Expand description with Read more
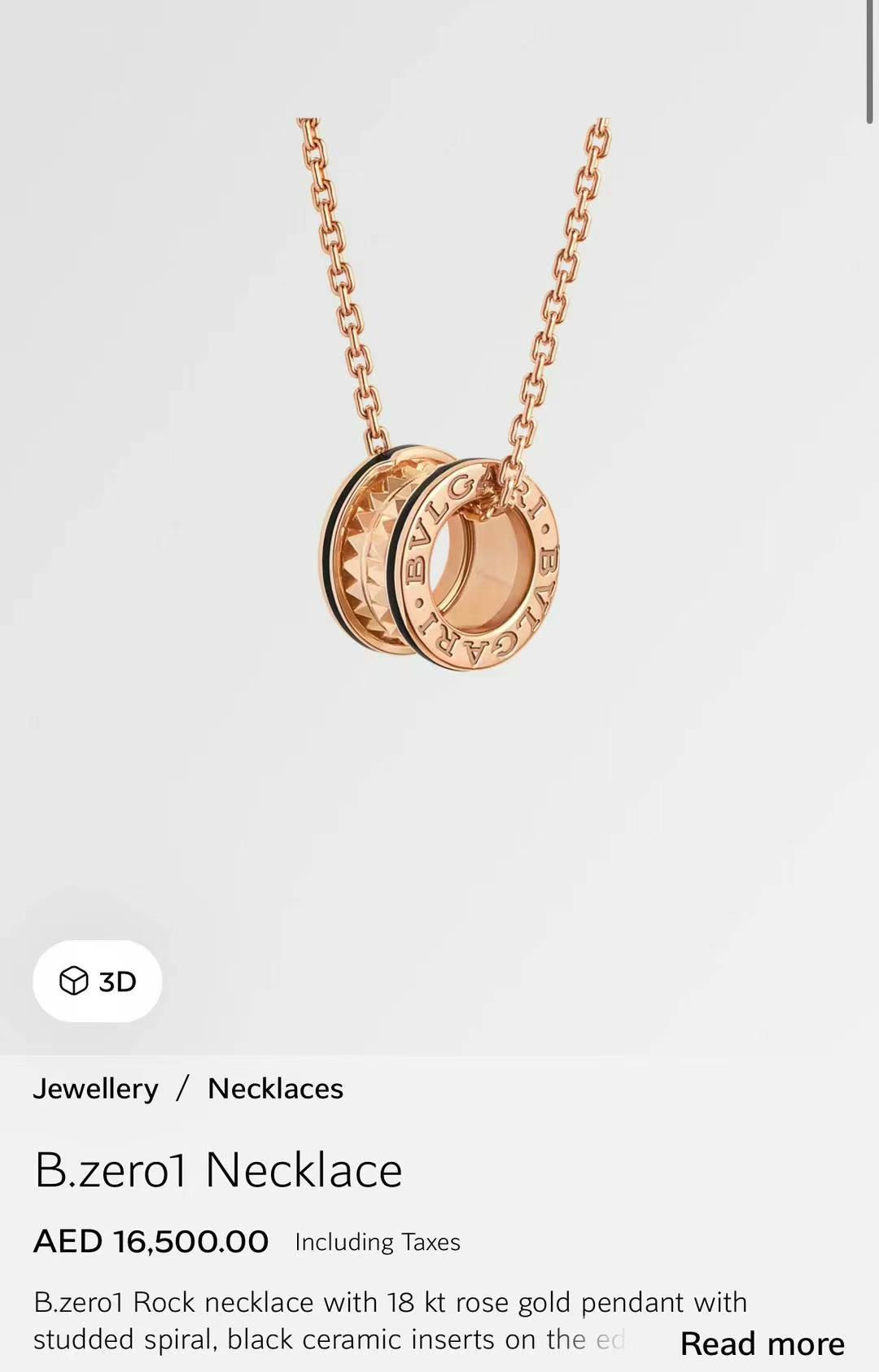 (762, 1344)
